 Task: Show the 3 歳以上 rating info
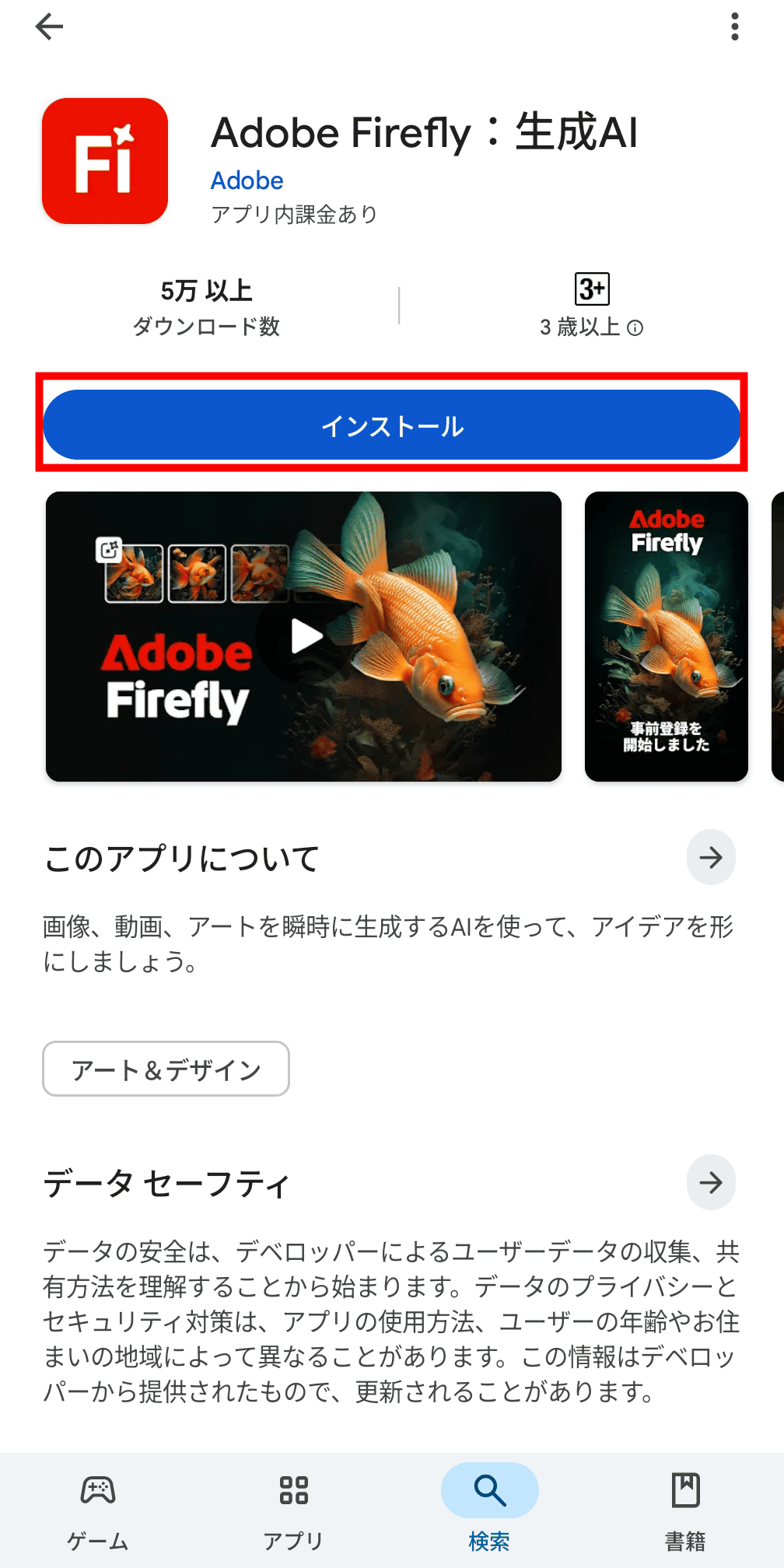635,328
